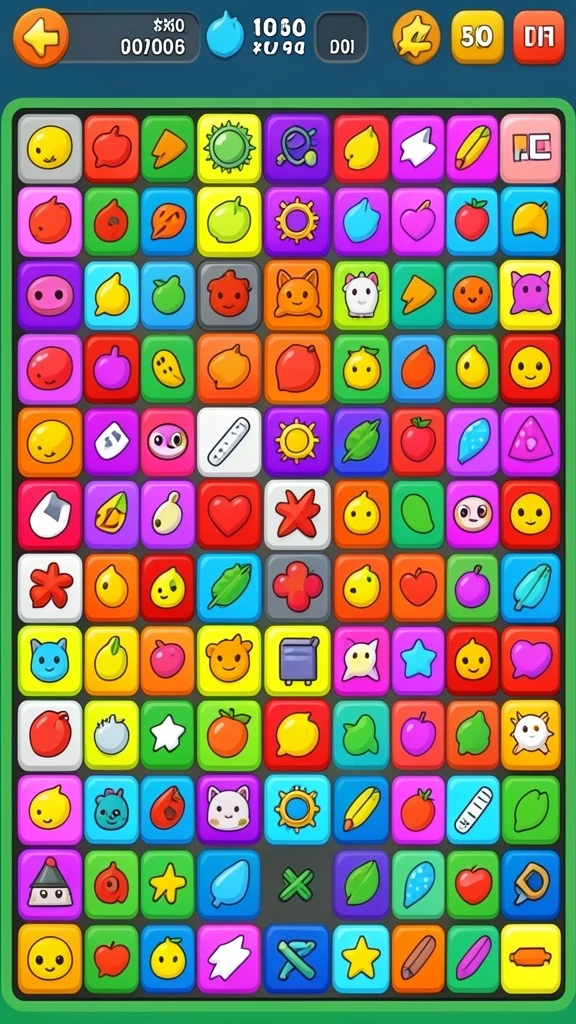Tap the red button in the top bar
The image size is (576, 1024).
coord(538,37)
